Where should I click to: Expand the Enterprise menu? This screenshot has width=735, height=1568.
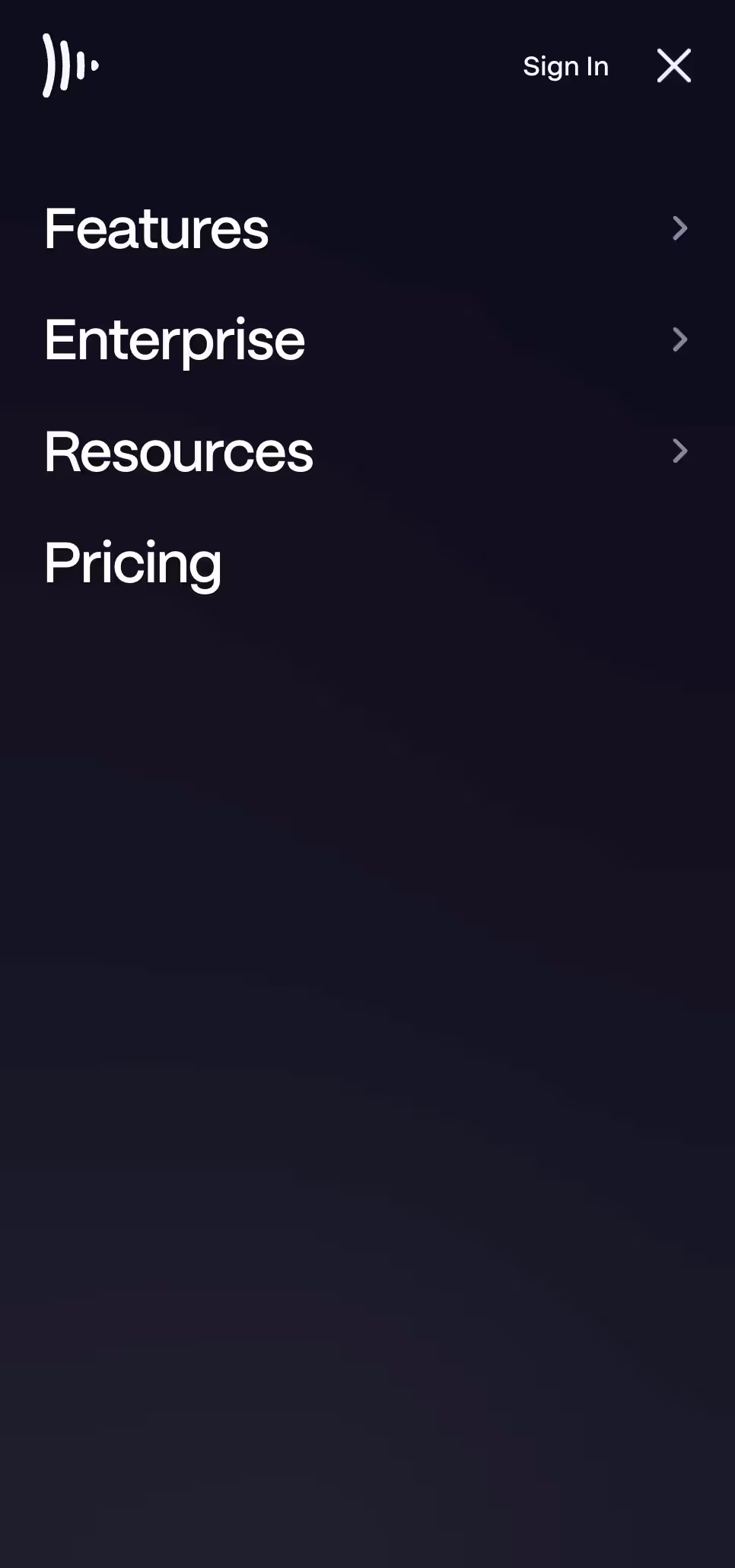click(x=367, y=339)
